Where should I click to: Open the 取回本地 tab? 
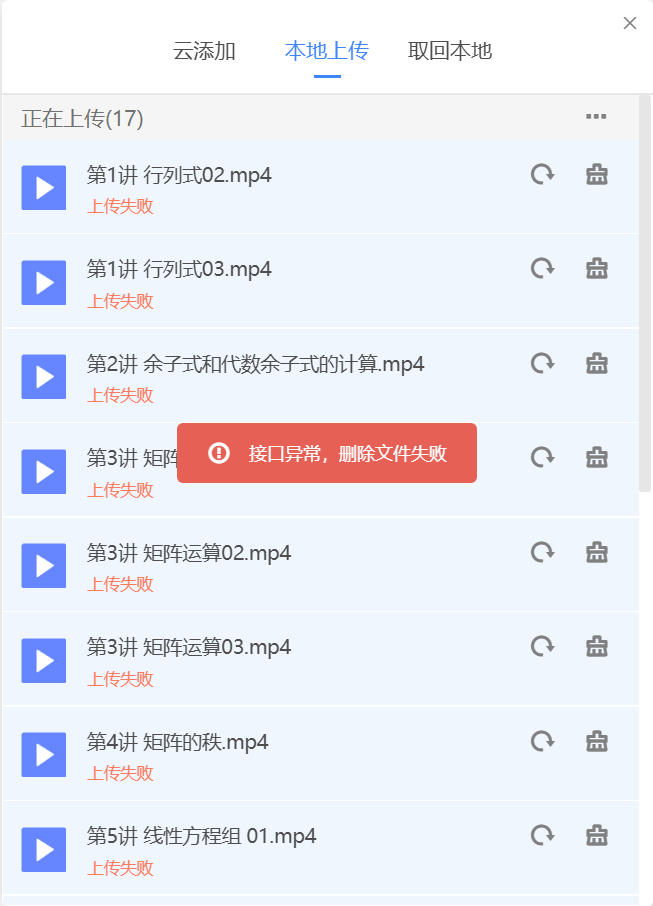450,51
